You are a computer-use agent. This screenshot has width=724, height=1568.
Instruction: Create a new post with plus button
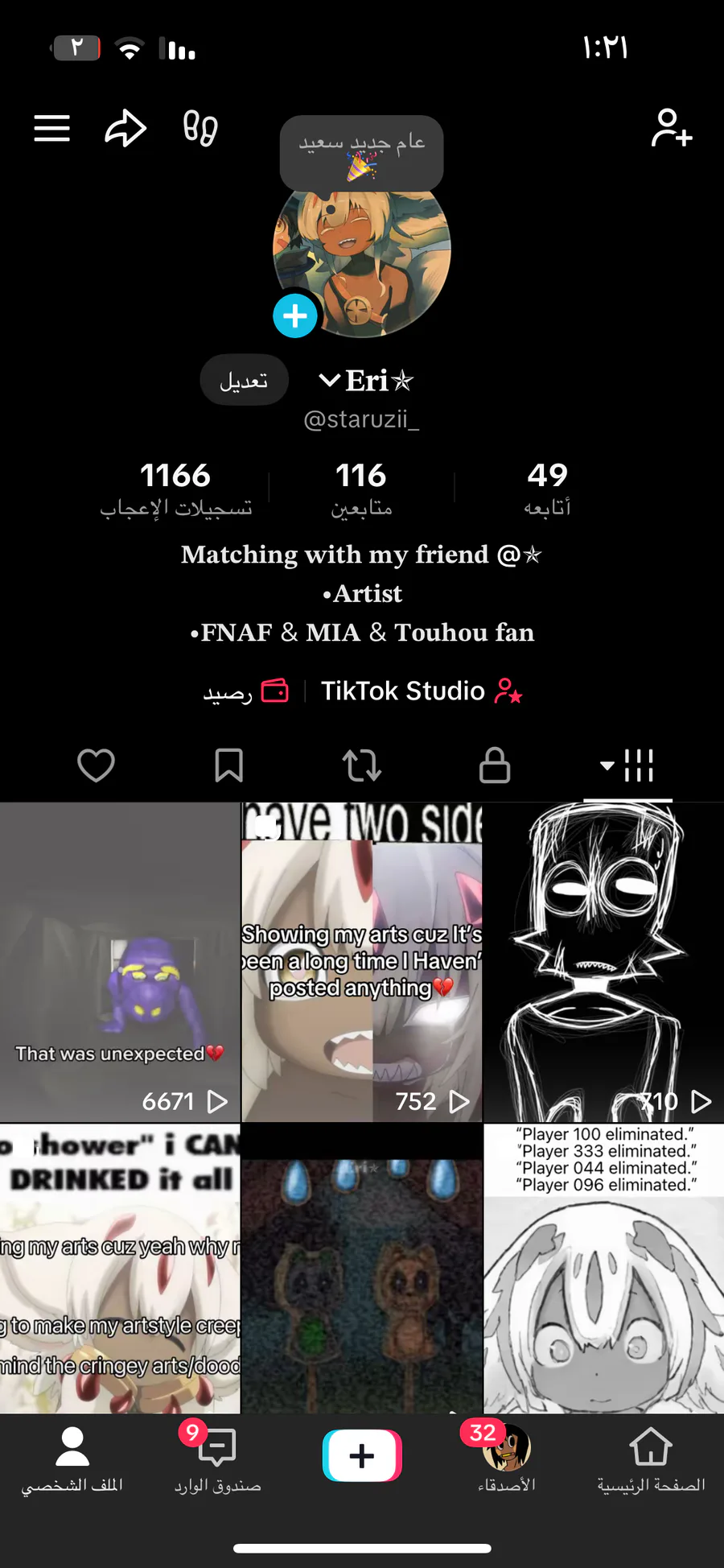[362, 1455]
